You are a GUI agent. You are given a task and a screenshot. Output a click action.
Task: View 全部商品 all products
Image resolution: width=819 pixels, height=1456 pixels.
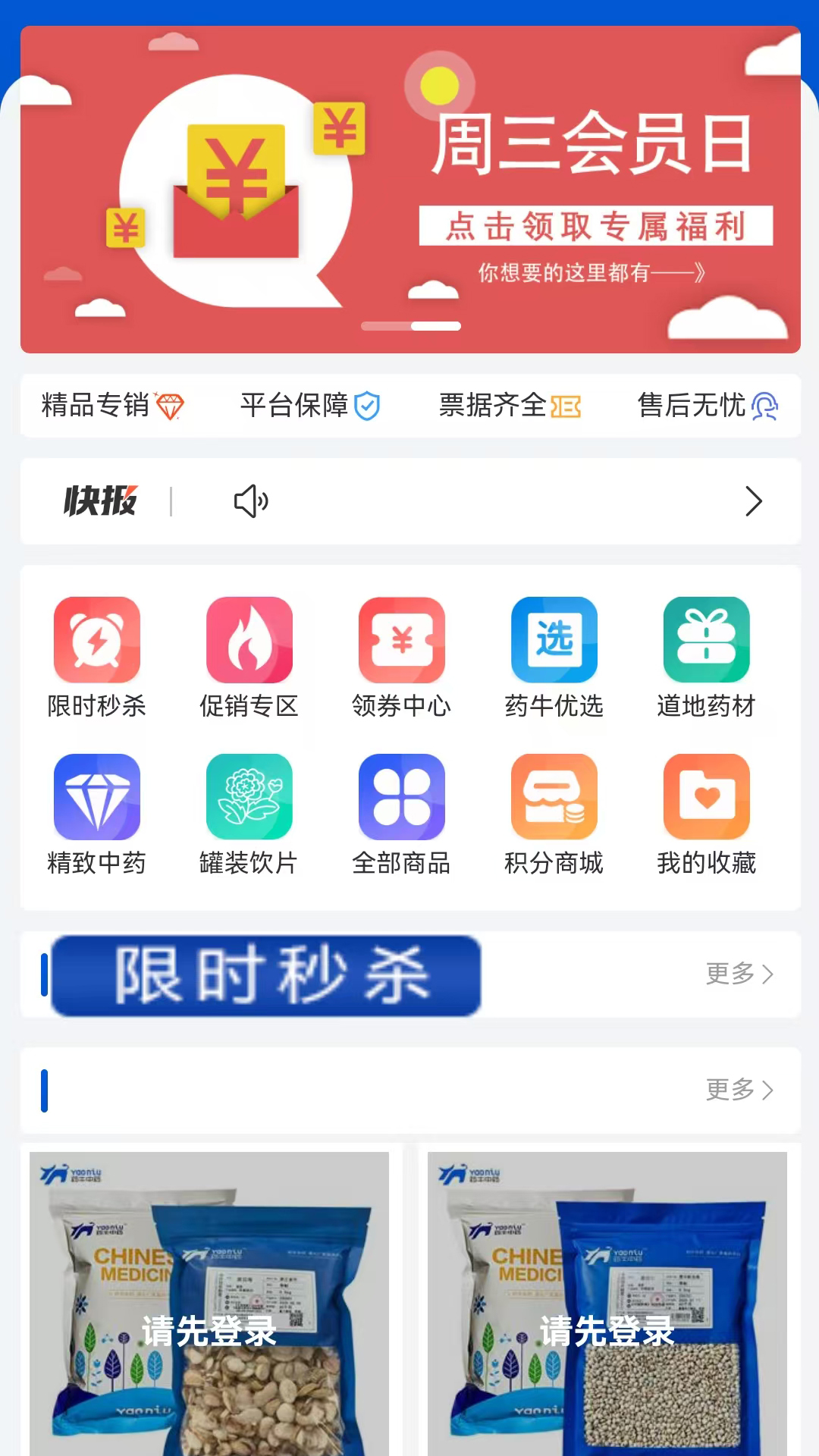tap(402, 814)
